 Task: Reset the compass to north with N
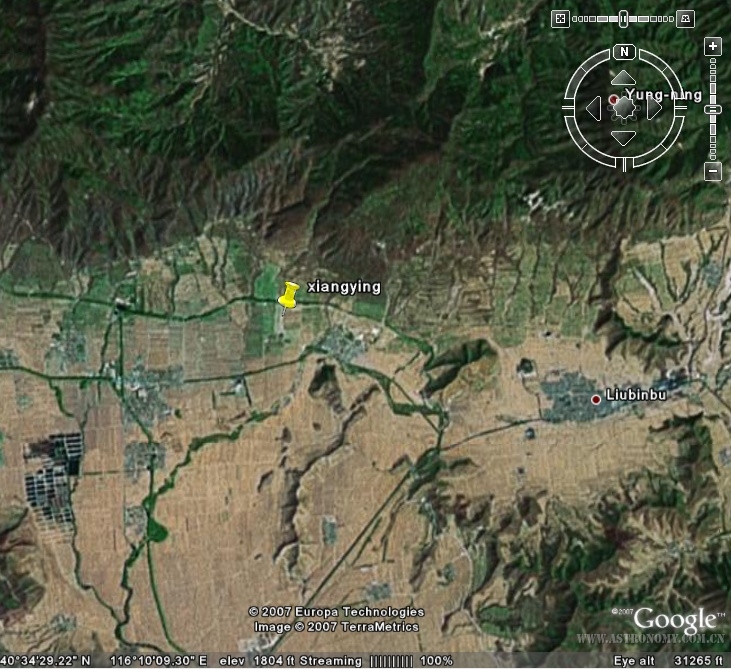[624, 51]
